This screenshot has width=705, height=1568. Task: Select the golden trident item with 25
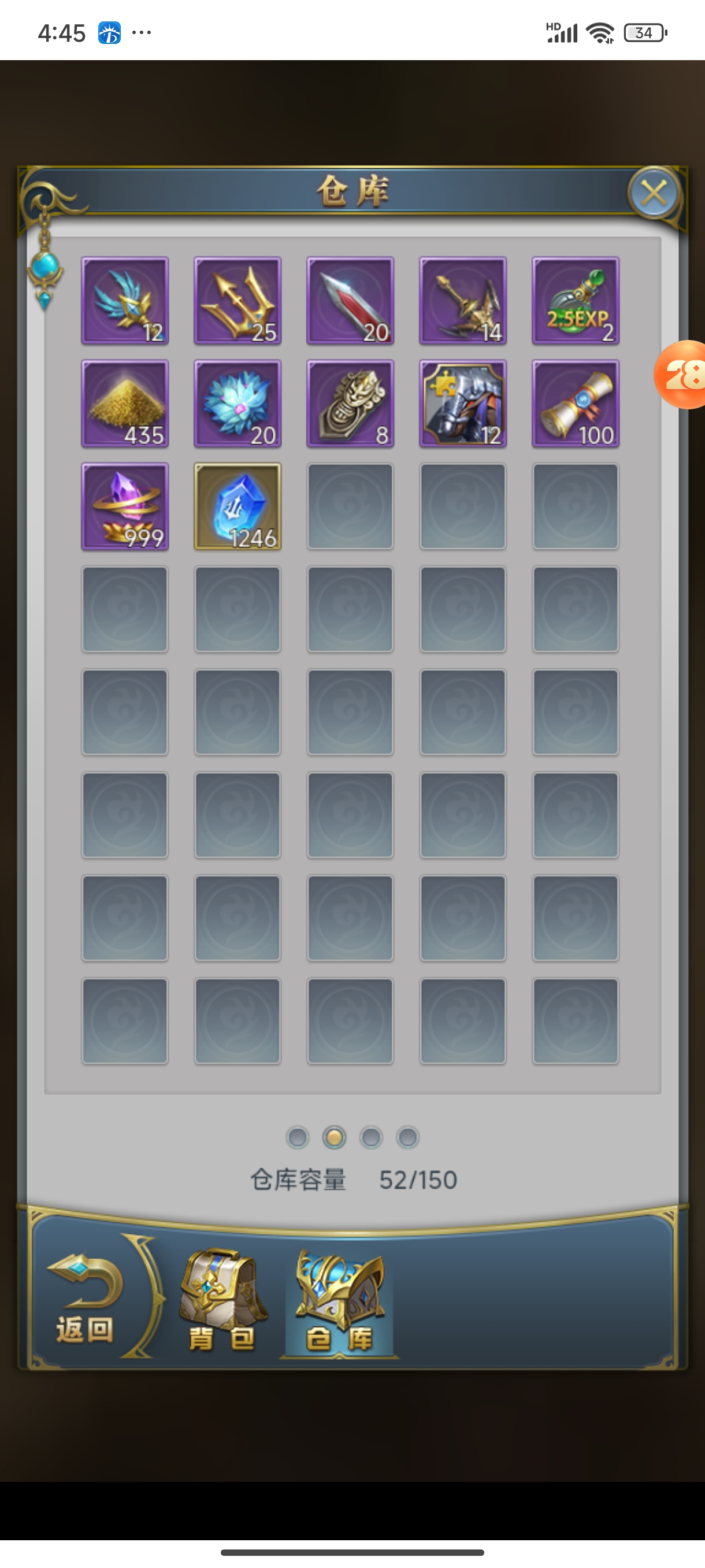click(x=238, y=301)
